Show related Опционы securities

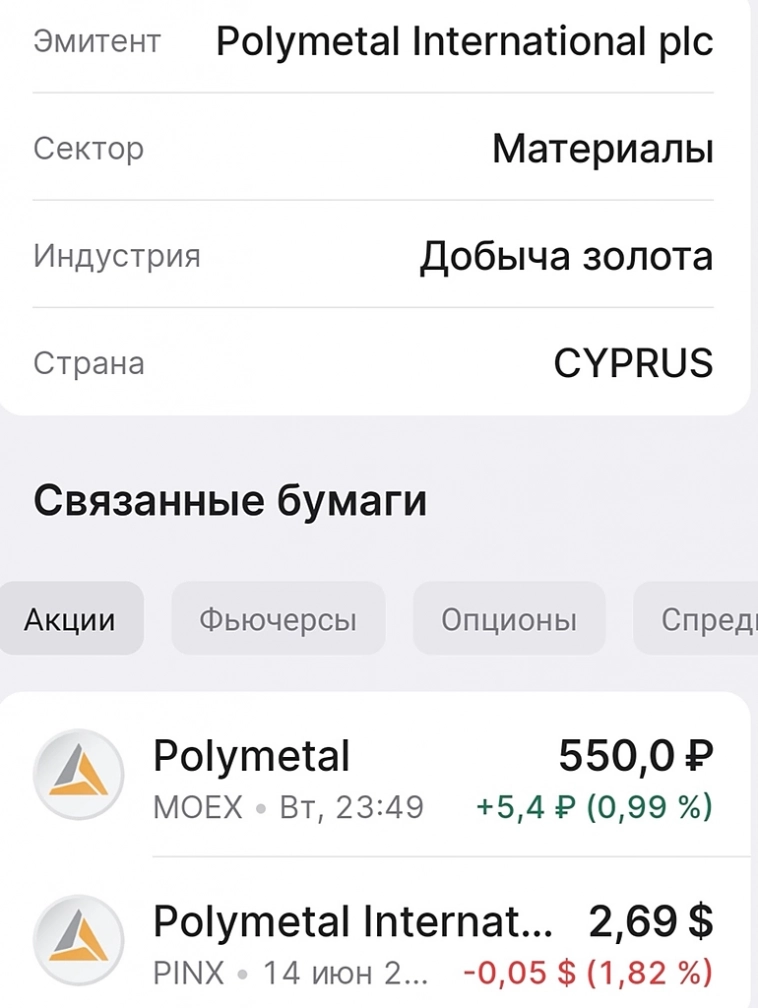point(509,620)
